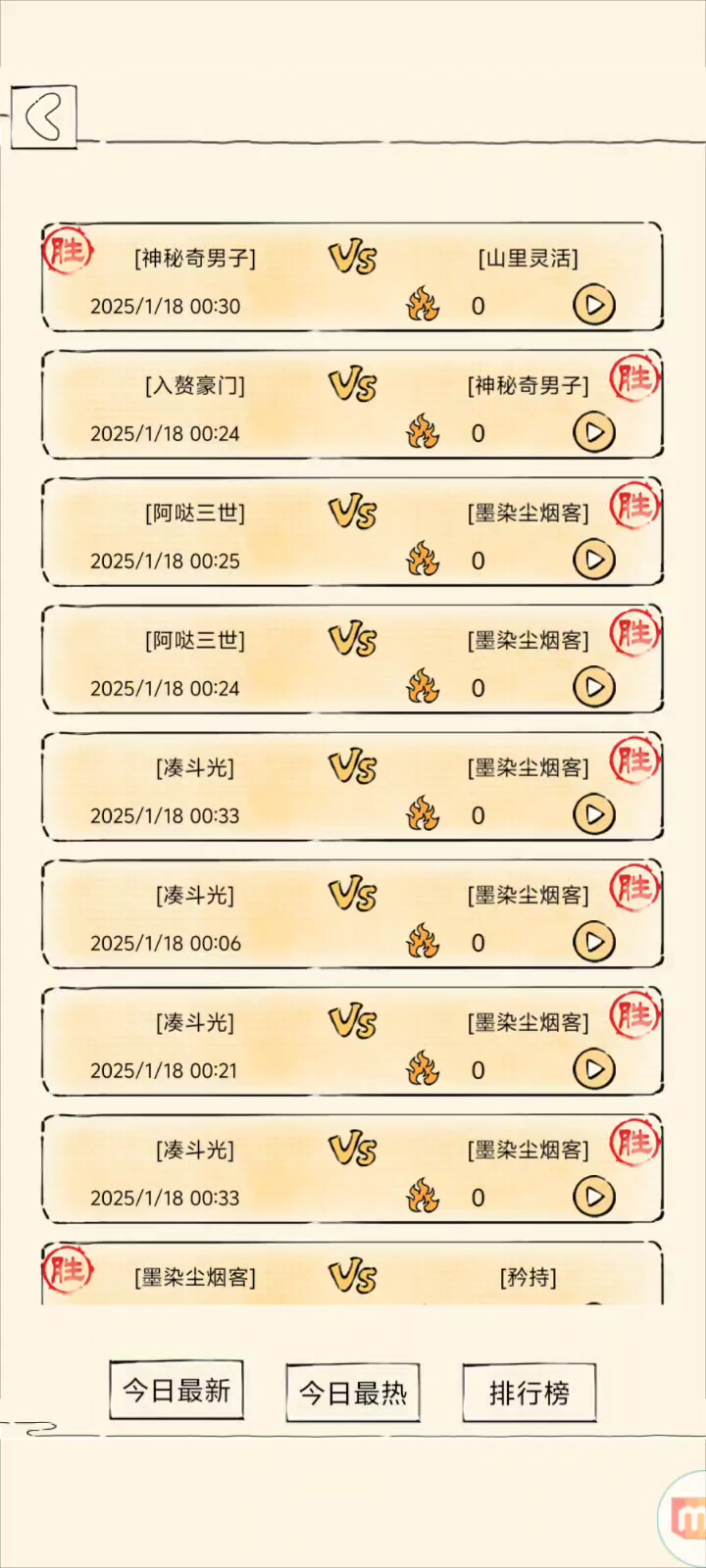The height and width of the screenshot is (1568, 706).
Task: Open the 排行榜 leaderboard
Action: click(x=529, y=1393)
